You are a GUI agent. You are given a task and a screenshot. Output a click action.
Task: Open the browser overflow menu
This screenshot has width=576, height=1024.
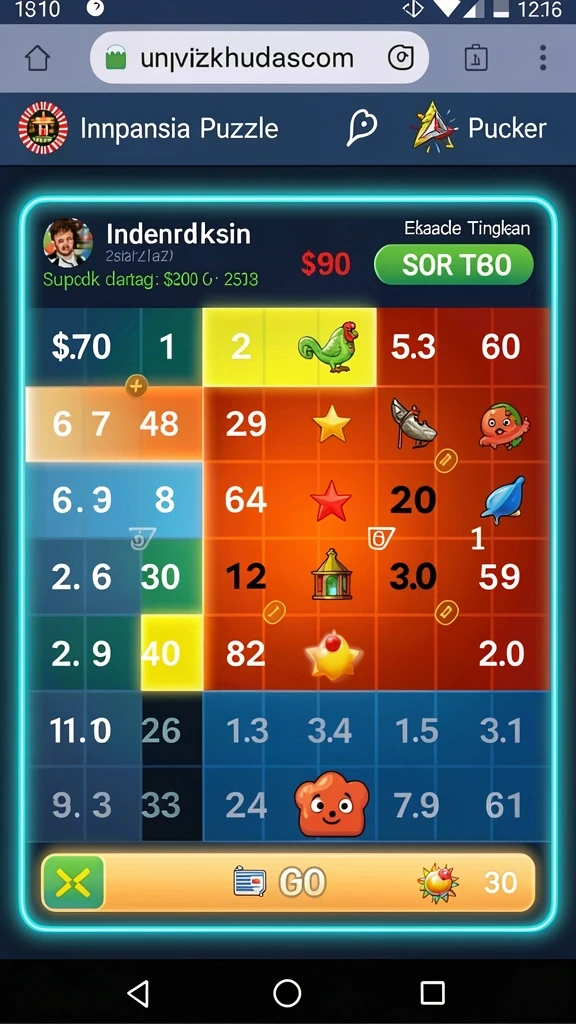click(543, 58)
